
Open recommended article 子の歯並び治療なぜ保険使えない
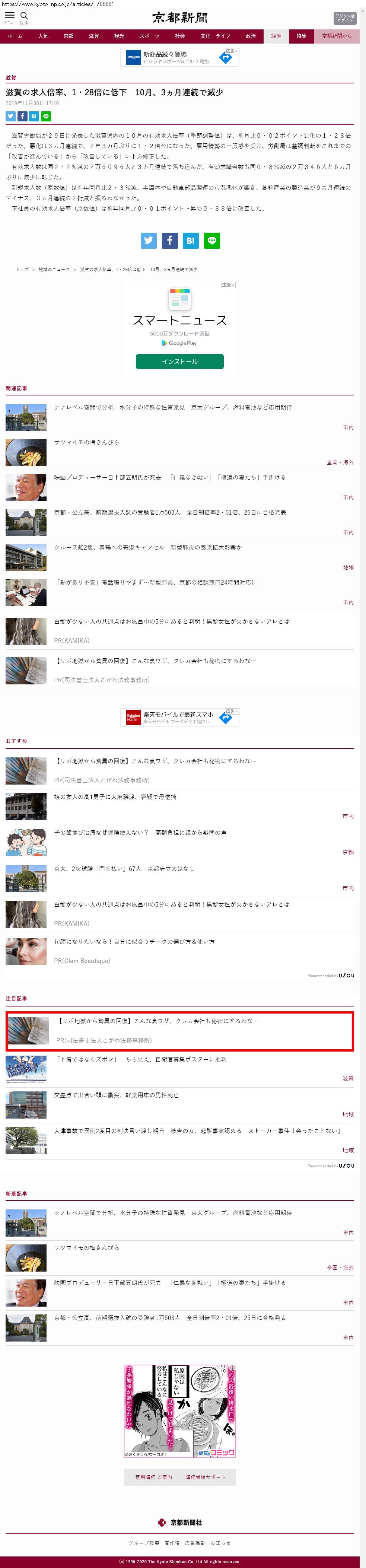pos(140,832)
